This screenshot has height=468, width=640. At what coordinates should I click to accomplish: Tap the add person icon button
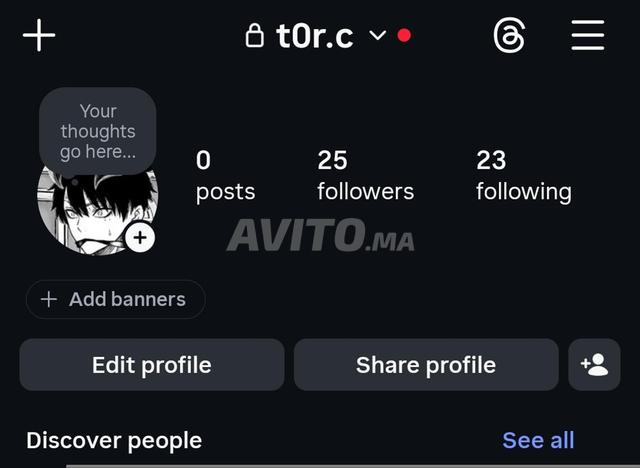coord(594,365)
